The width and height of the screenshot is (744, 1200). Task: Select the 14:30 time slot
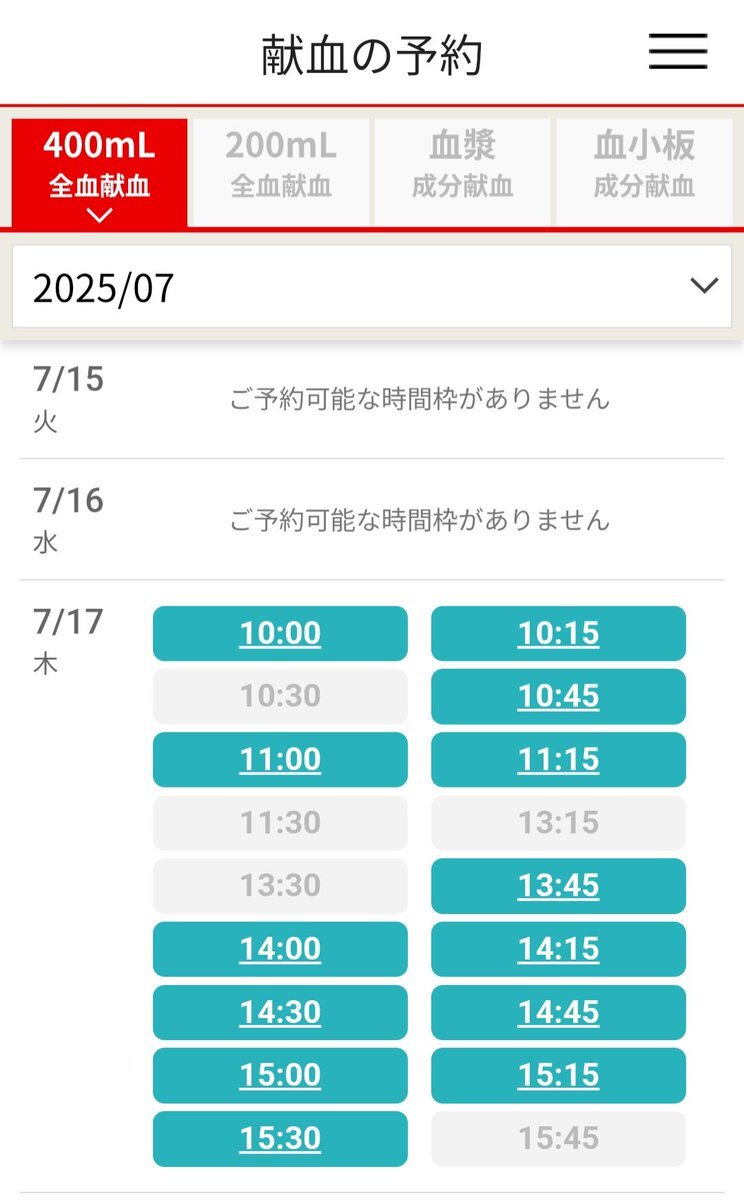click(x=280, y=1012)
